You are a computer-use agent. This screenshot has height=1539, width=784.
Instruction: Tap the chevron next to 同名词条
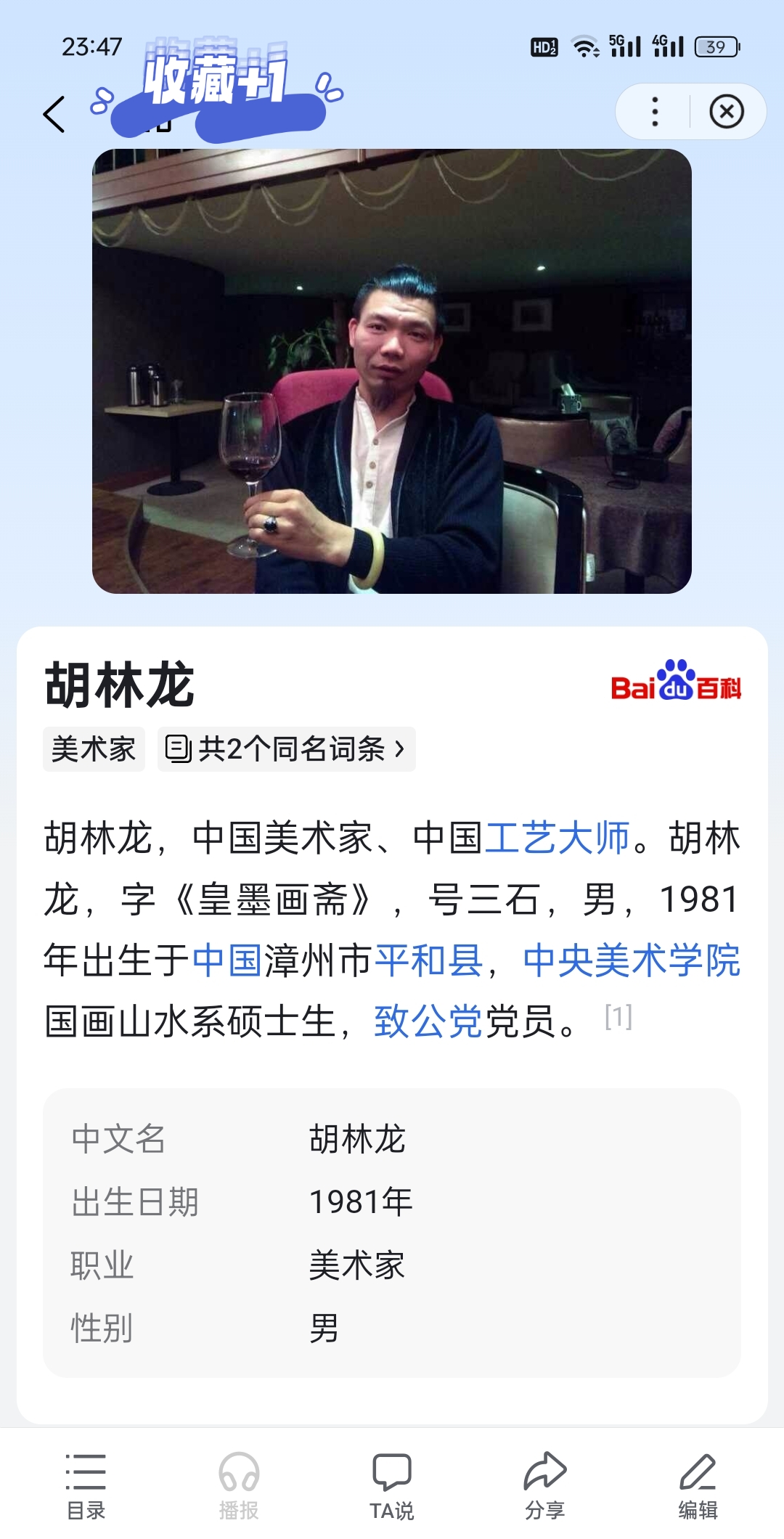400,748
